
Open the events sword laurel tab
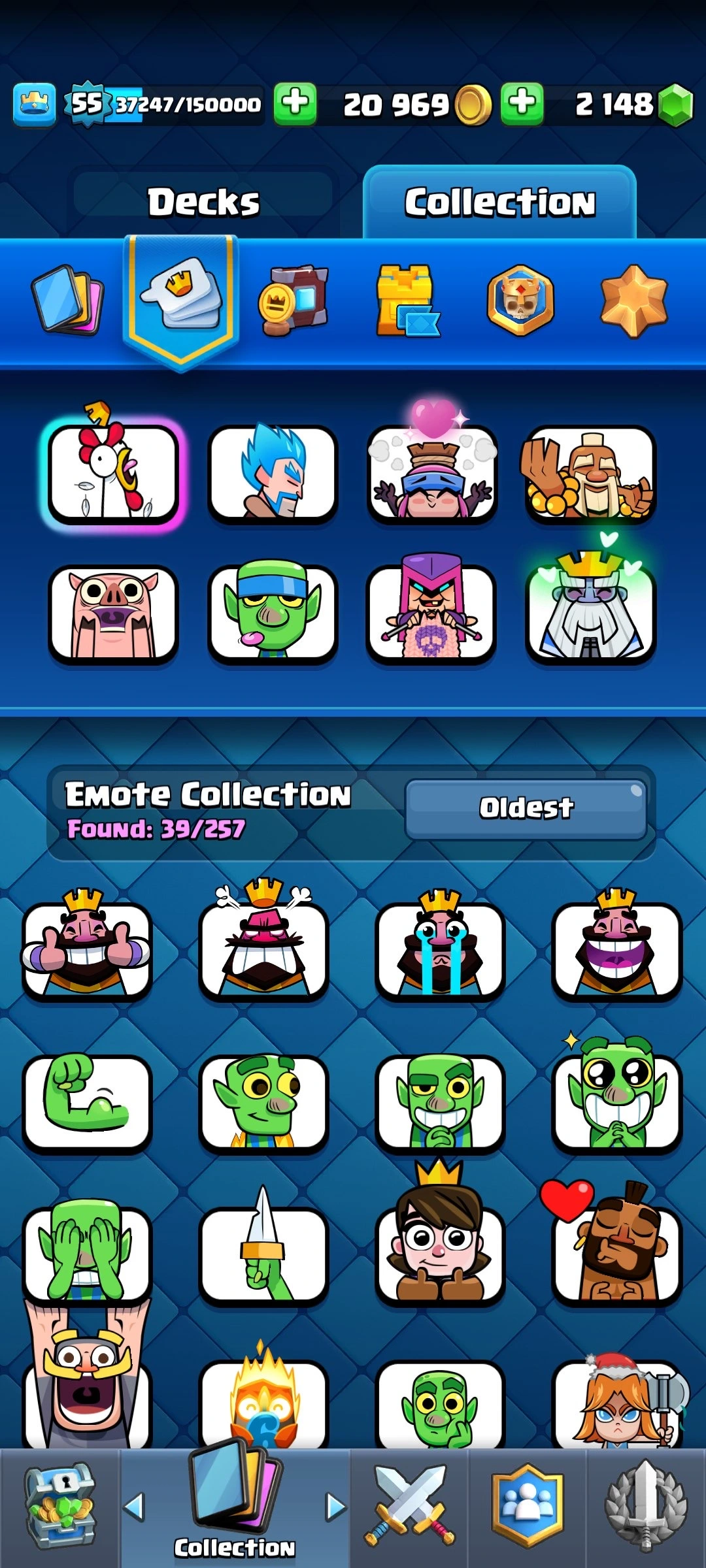click(646, 1506)
